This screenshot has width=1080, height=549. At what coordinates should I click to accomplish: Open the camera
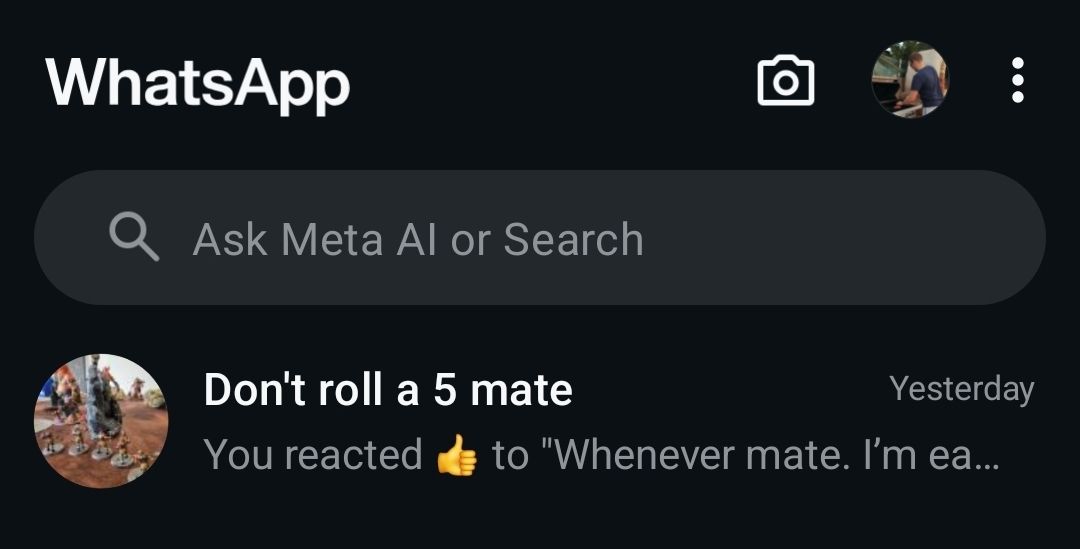pyautogui.click(x=785, y=81)
